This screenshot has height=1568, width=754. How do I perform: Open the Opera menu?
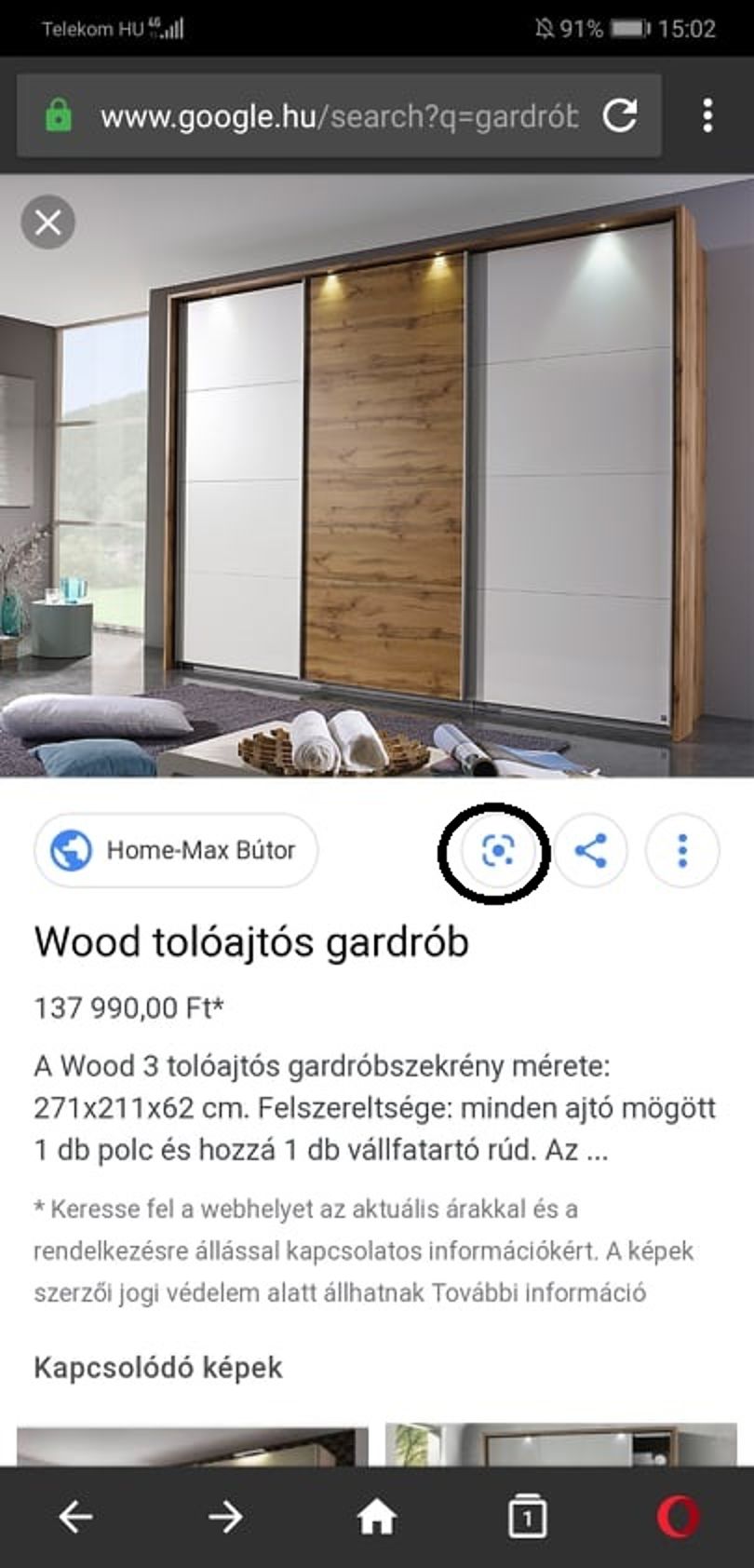point(678,1518)
